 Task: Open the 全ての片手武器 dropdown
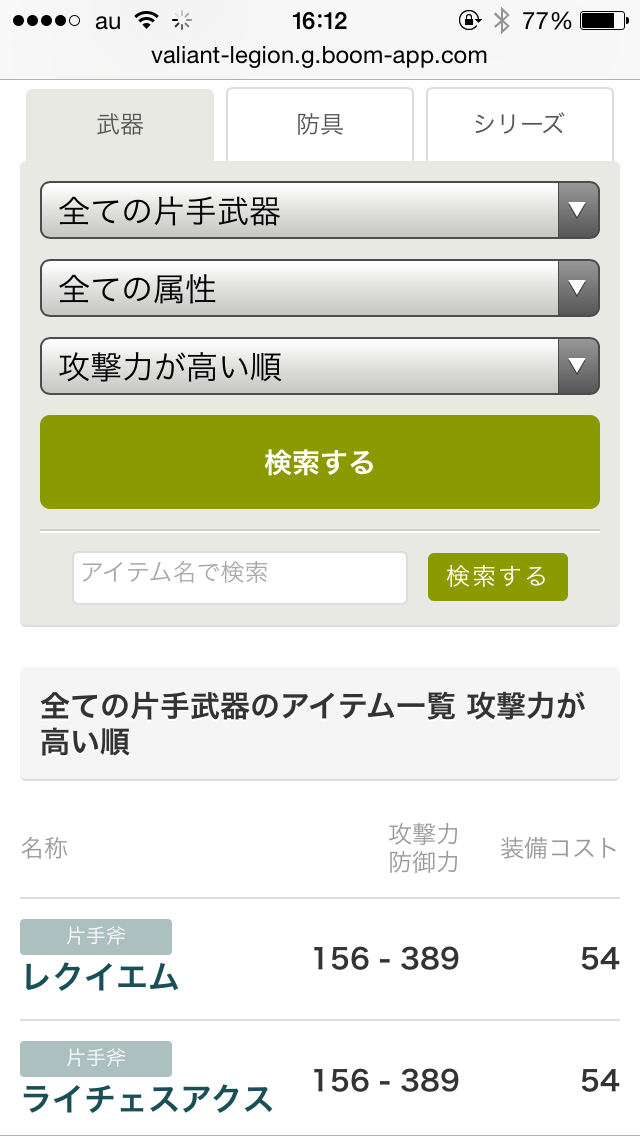pos(320,210)
